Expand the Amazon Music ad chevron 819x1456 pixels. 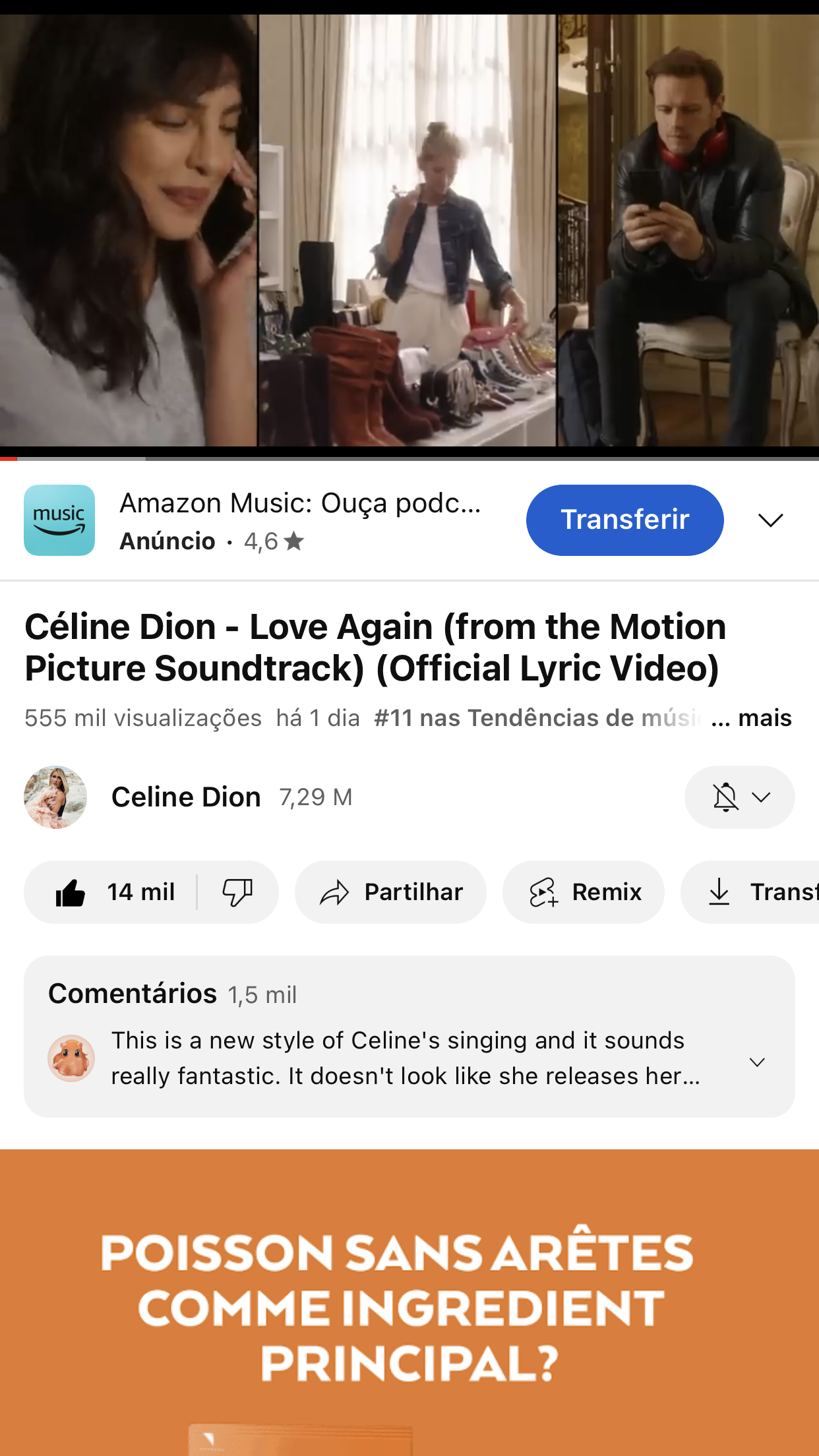(770, 520)
